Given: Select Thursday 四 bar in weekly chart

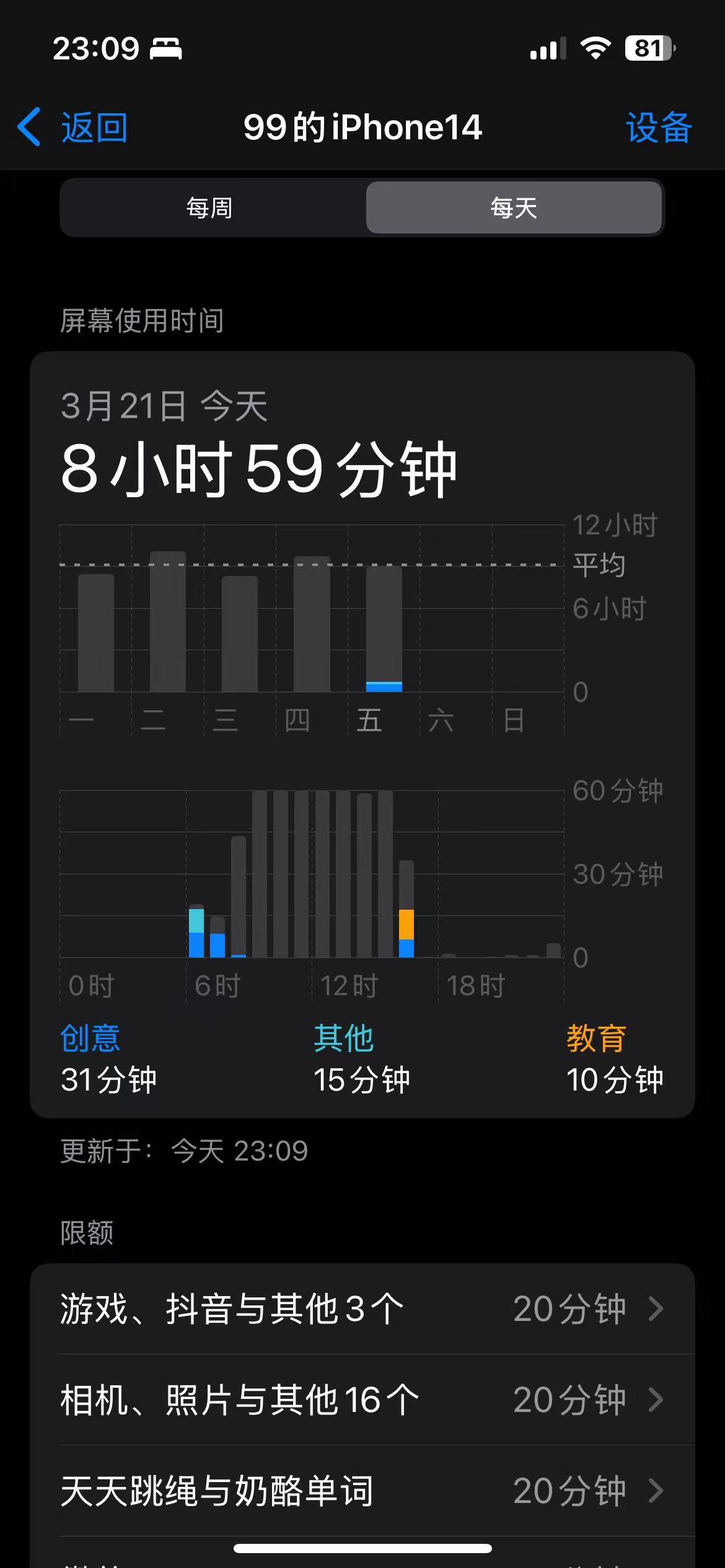Looking at the screenshot, I should click(x=312, y=624).
